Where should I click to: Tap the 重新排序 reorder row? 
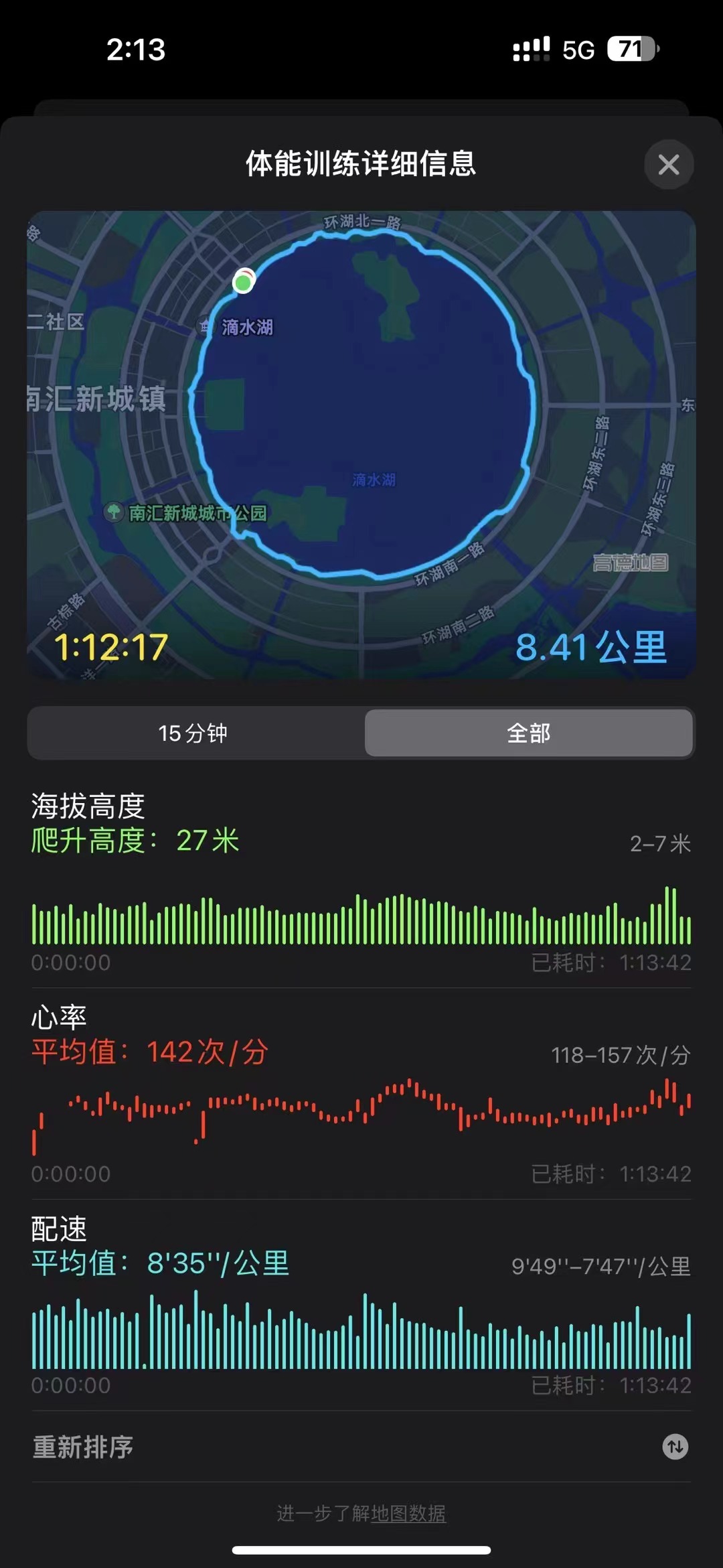tap(361, 1447)
